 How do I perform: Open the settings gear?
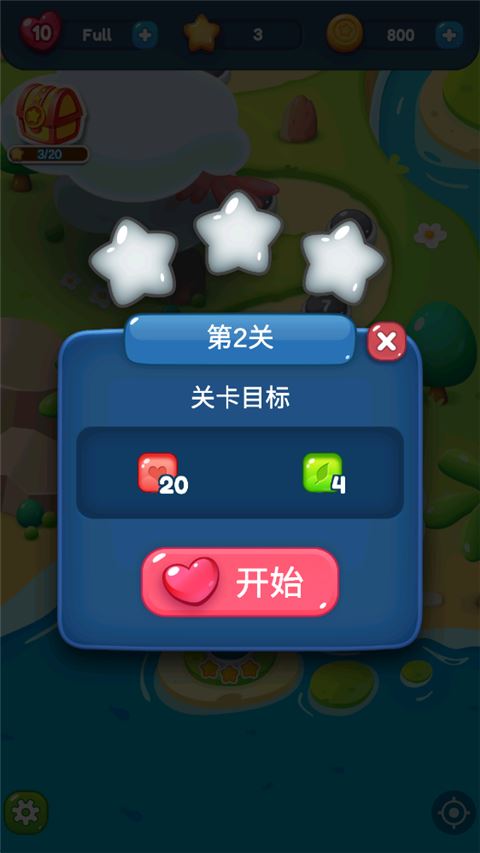coord(26,813)
